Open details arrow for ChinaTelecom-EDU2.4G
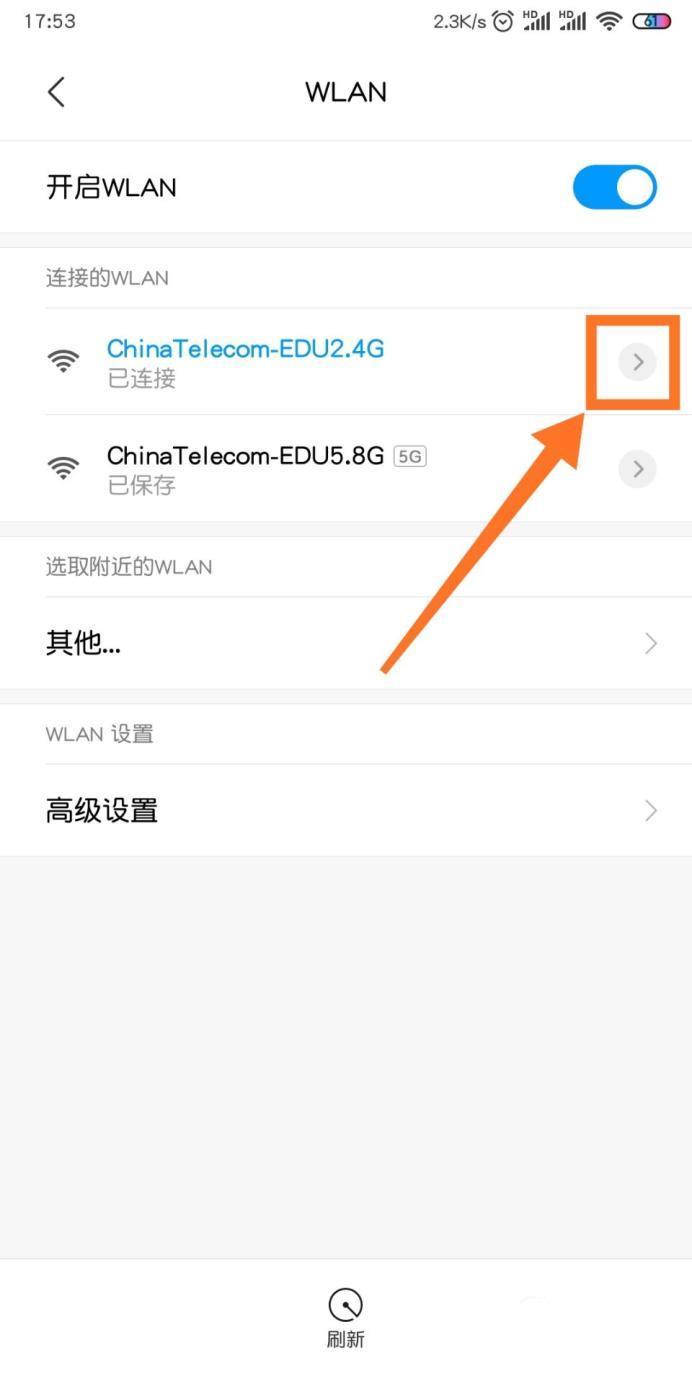 pyautogui.click(x=638, y=362)
